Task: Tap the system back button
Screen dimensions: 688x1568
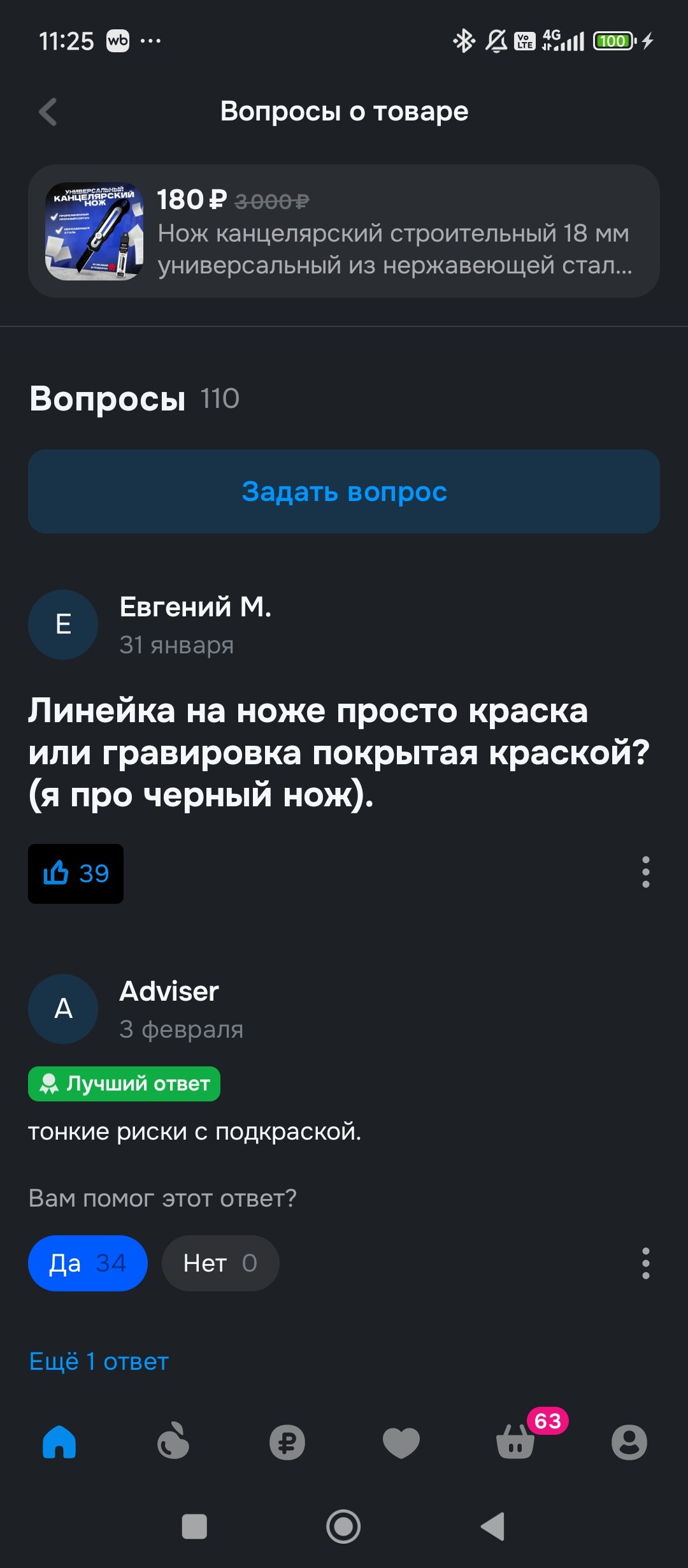Action: 493,1527
